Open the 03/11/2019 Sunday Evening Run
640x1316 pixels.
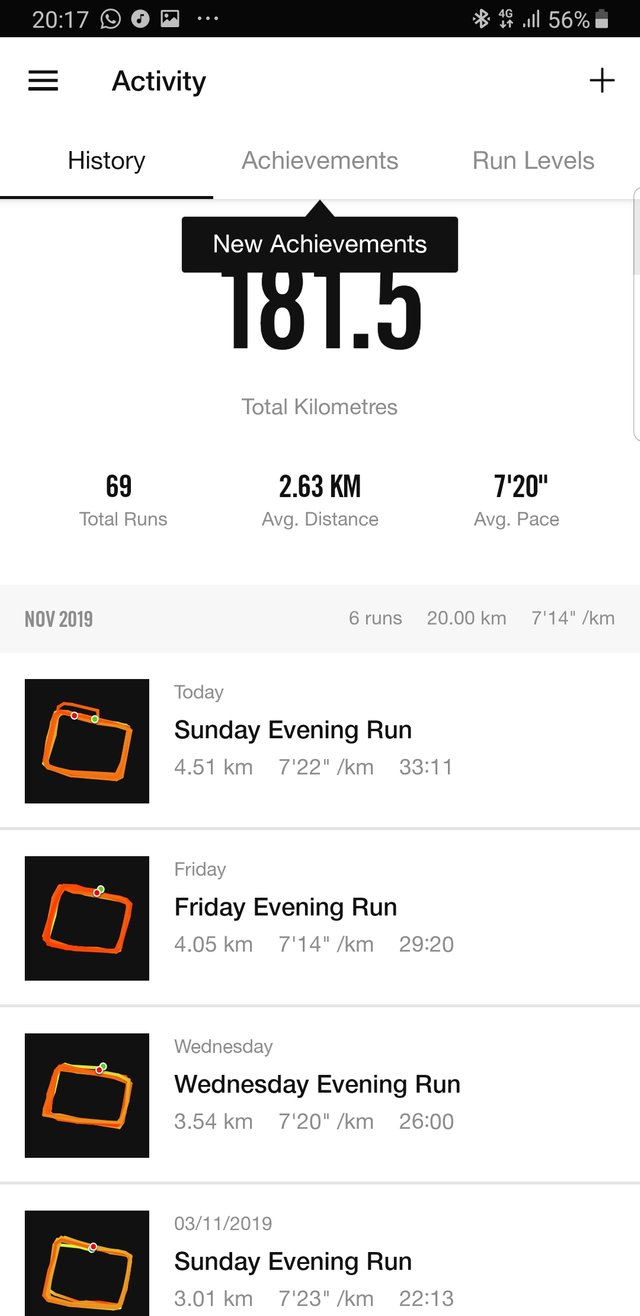pos(320,1251)
